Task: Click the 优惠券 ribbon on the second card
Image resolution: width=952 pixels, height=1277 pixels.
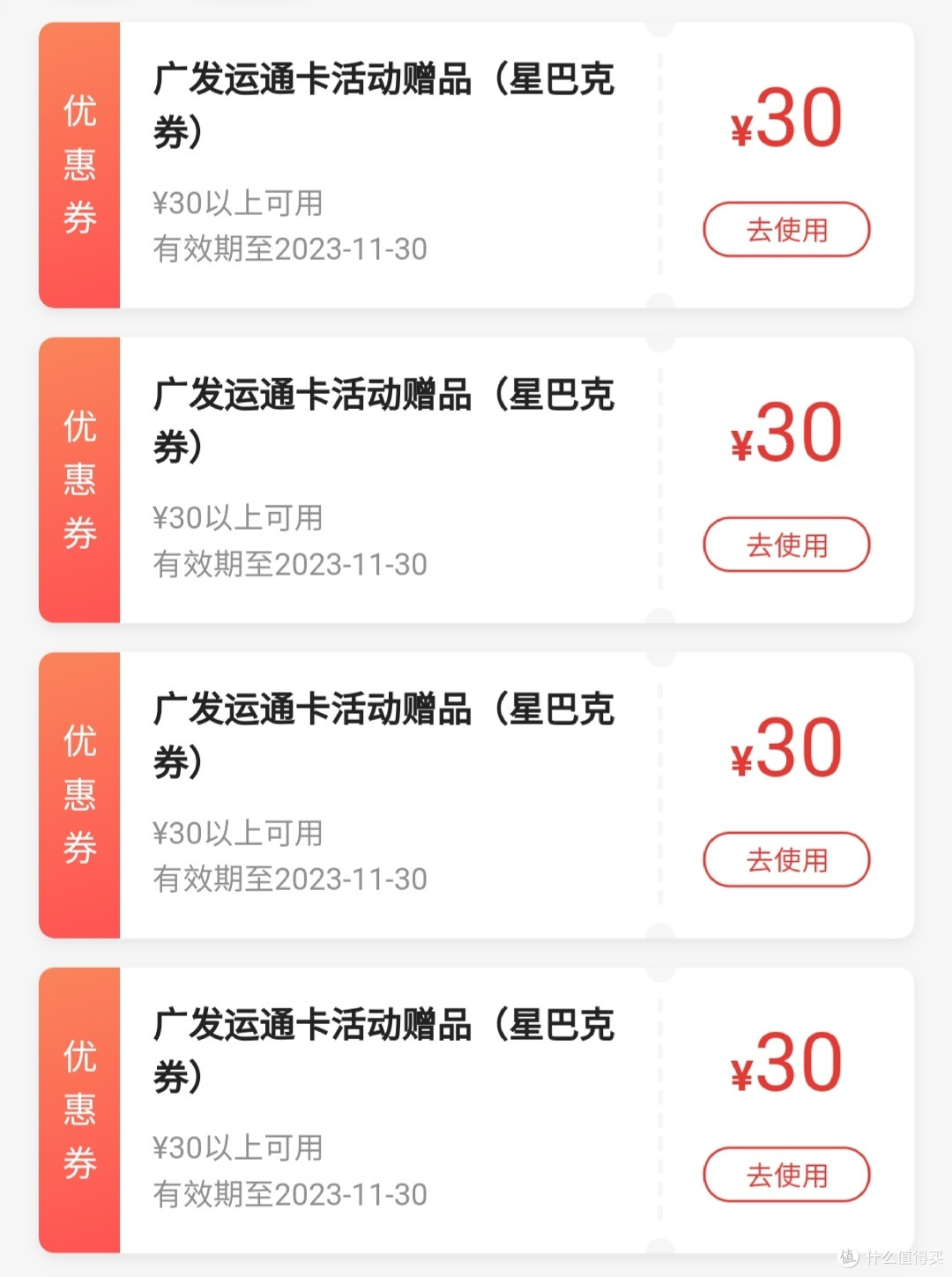Action: (78, 479)
